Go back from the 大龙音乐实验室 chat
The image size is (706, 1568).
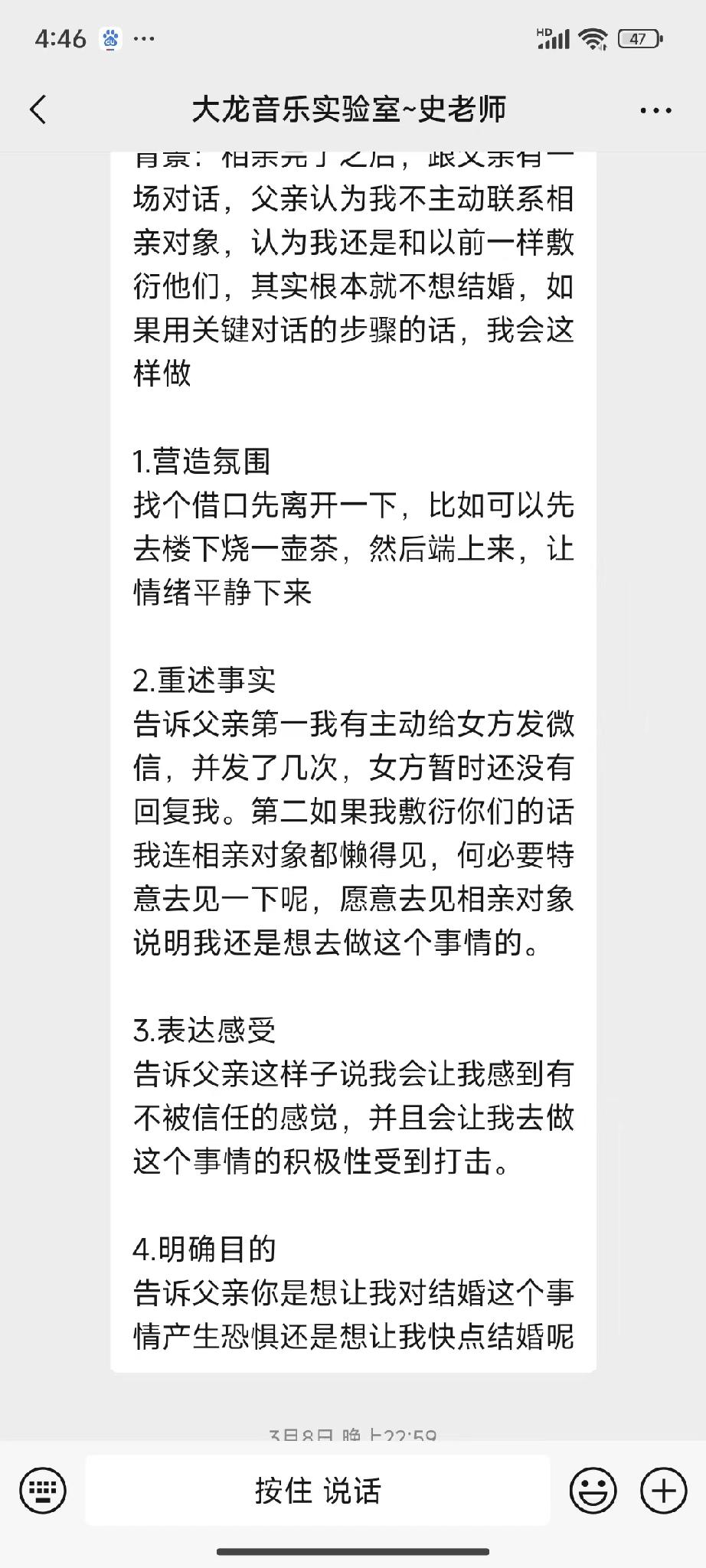pyautogui.click(x=38, y=109)
